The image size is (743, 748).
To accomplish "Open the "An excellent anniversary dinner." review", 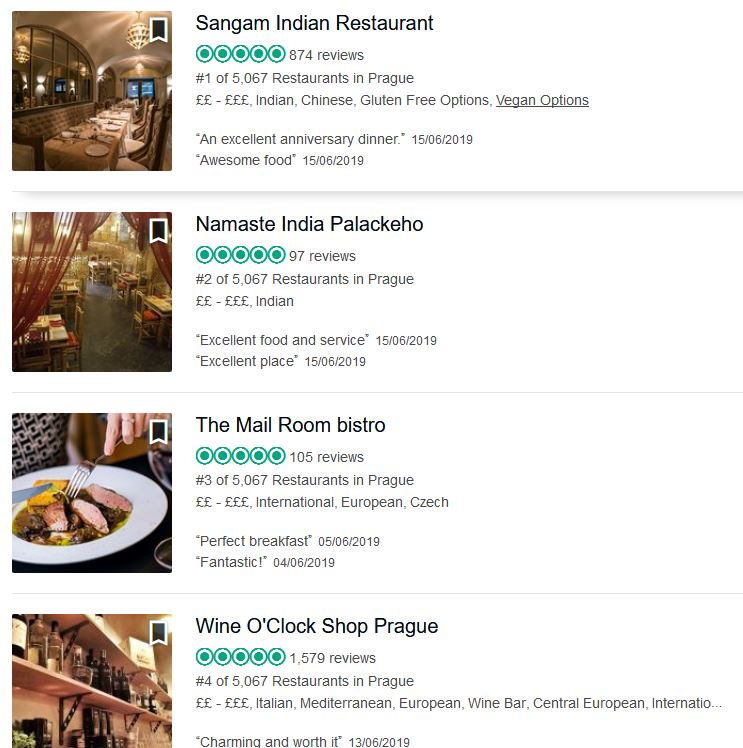I will coord(300,139).
